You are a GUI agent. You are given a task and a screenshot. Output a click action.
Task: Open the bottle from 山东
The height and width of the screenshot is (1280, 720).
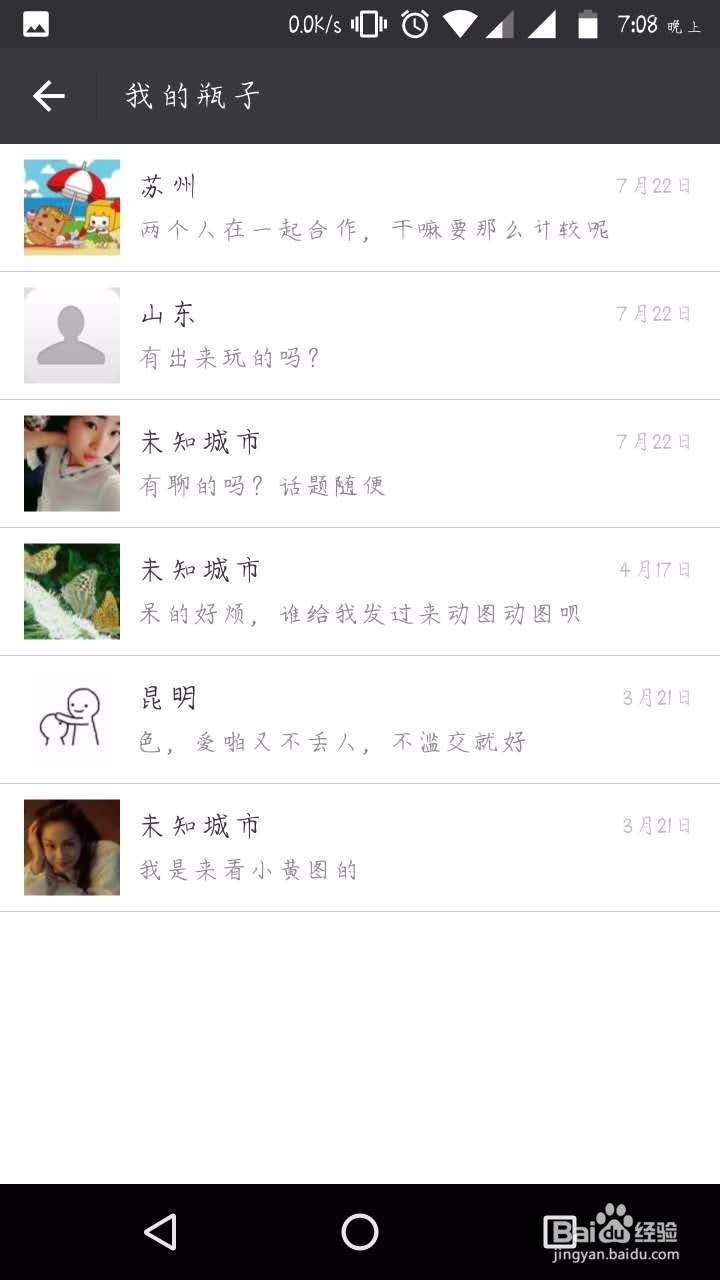pyautogui.click(x=360, y=336)
